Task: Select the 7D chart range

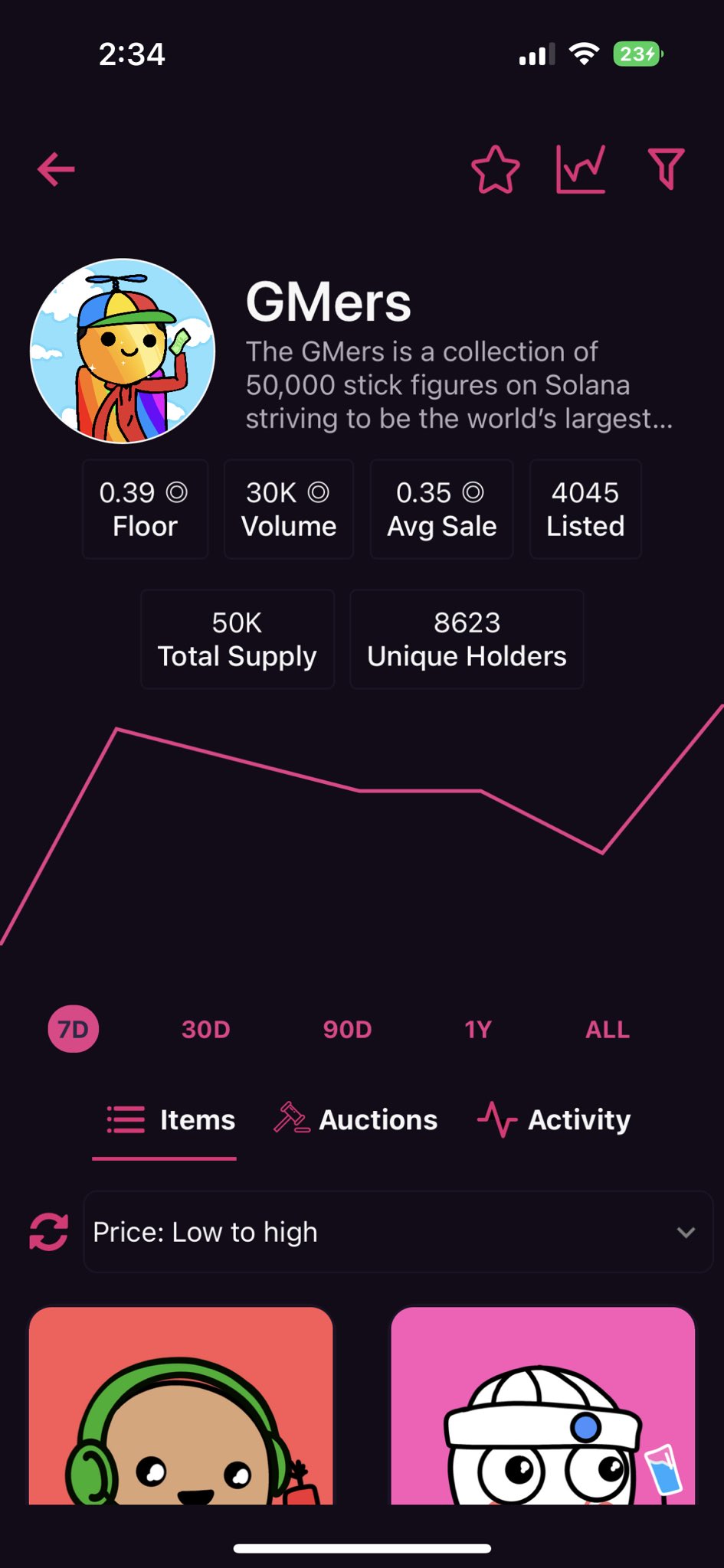Action: tap(73, 1029)
